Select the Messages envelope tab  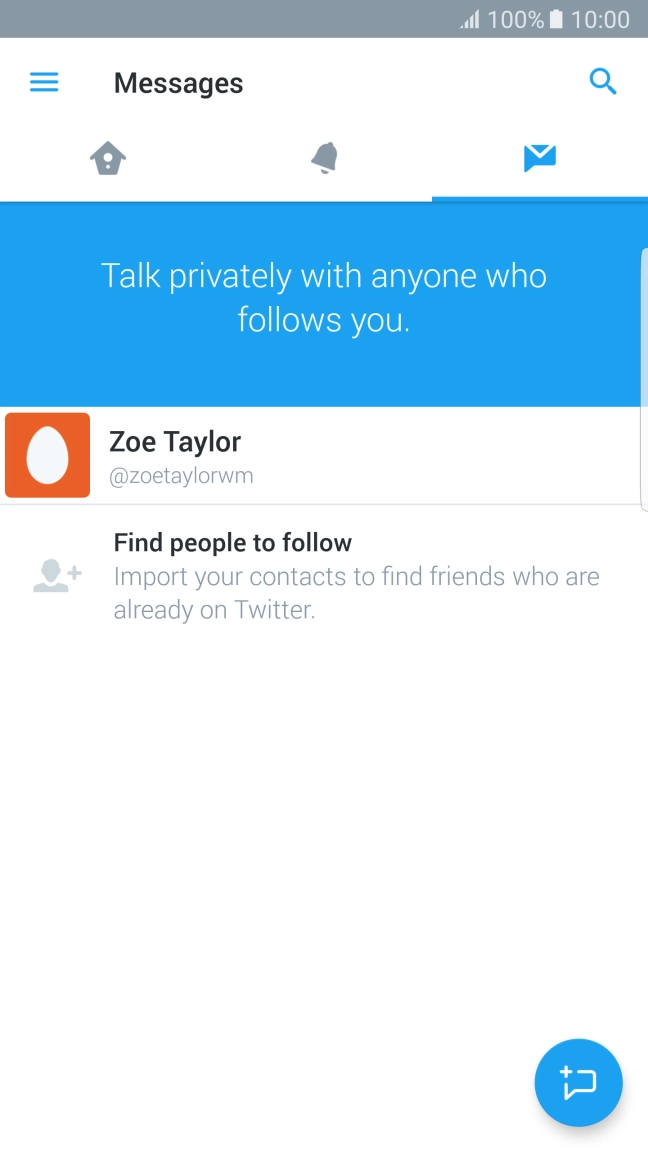coord(539,158)
